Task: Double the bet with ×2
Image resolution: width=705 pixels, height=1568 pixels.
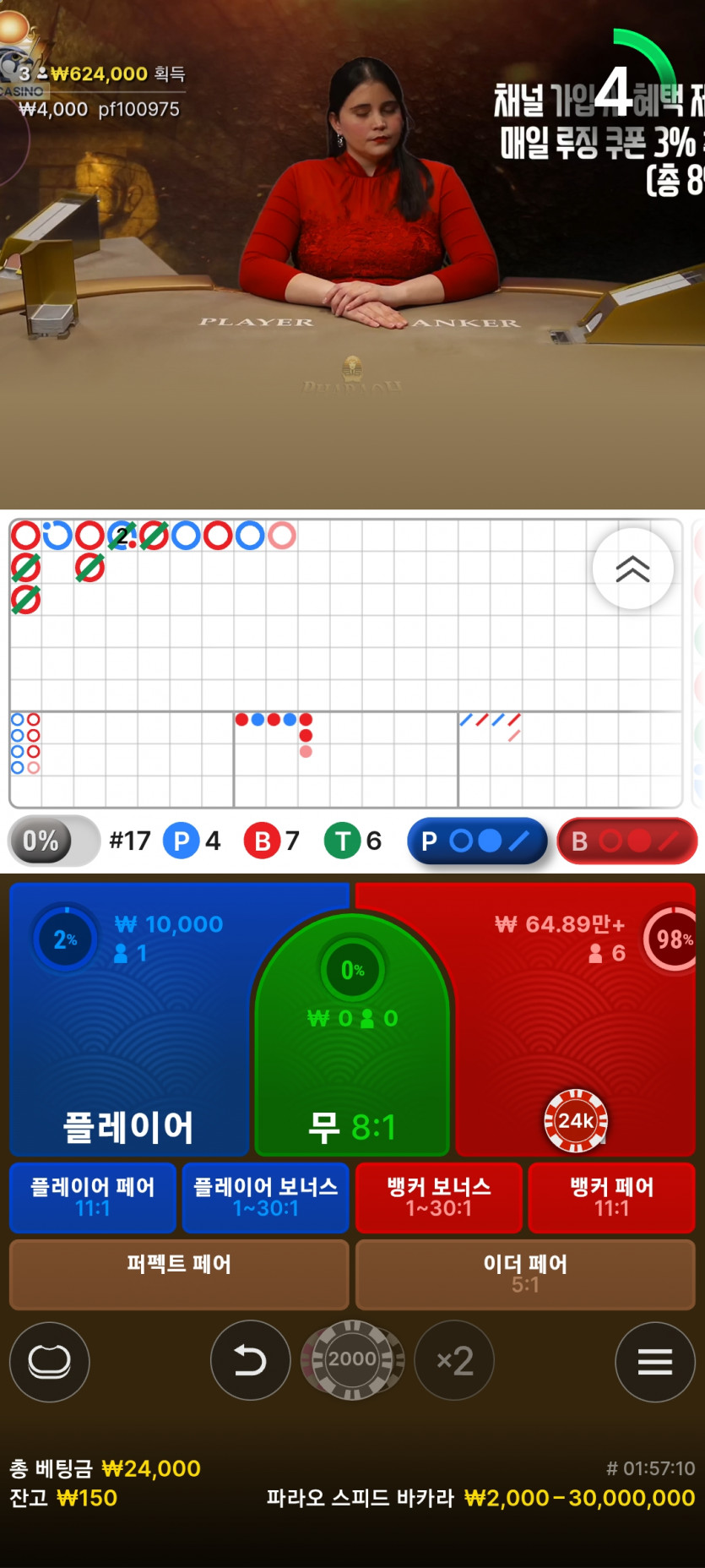Action: 454,1360
